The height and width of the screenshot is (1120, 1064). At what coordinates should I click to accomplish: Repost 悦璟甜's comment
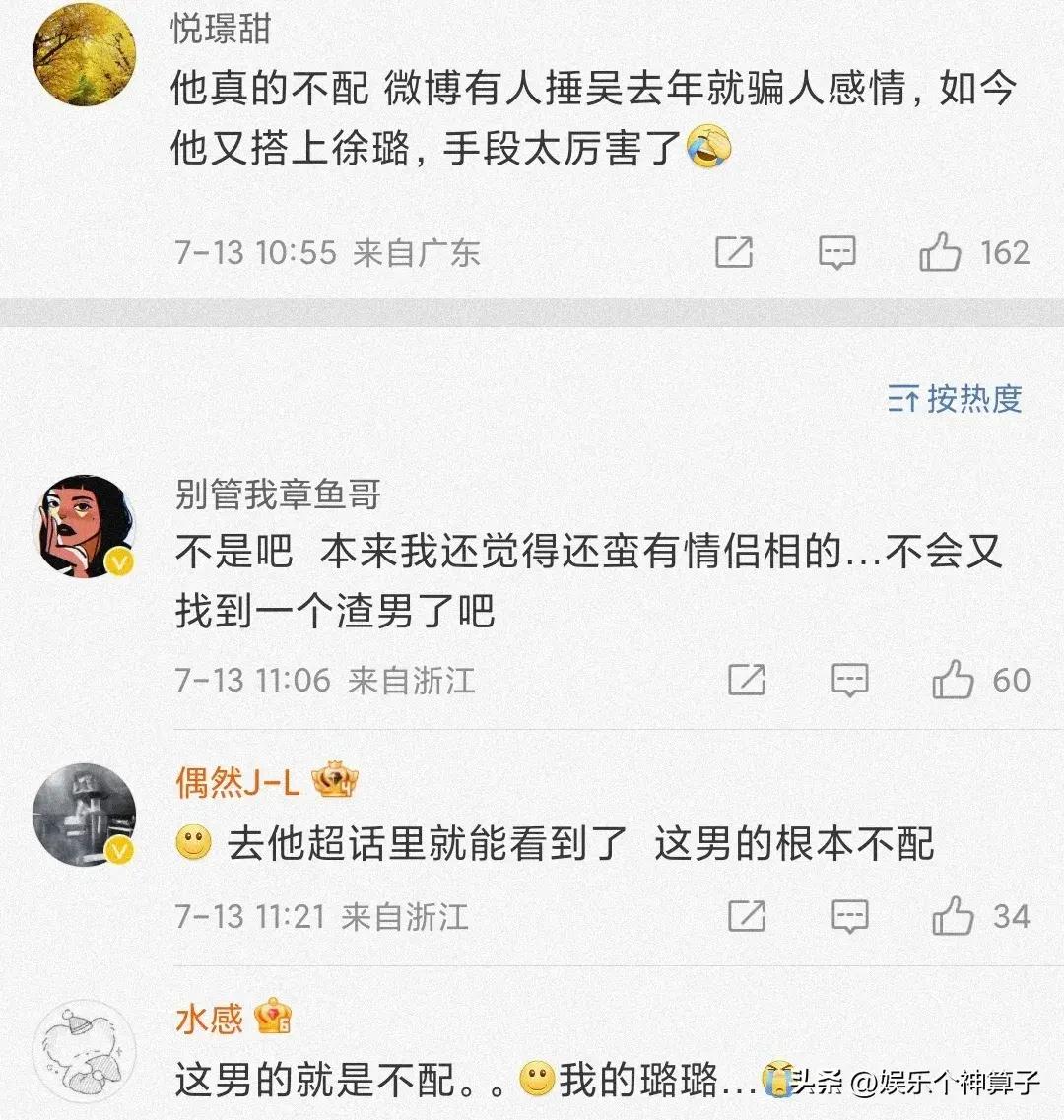pos(734,253)
